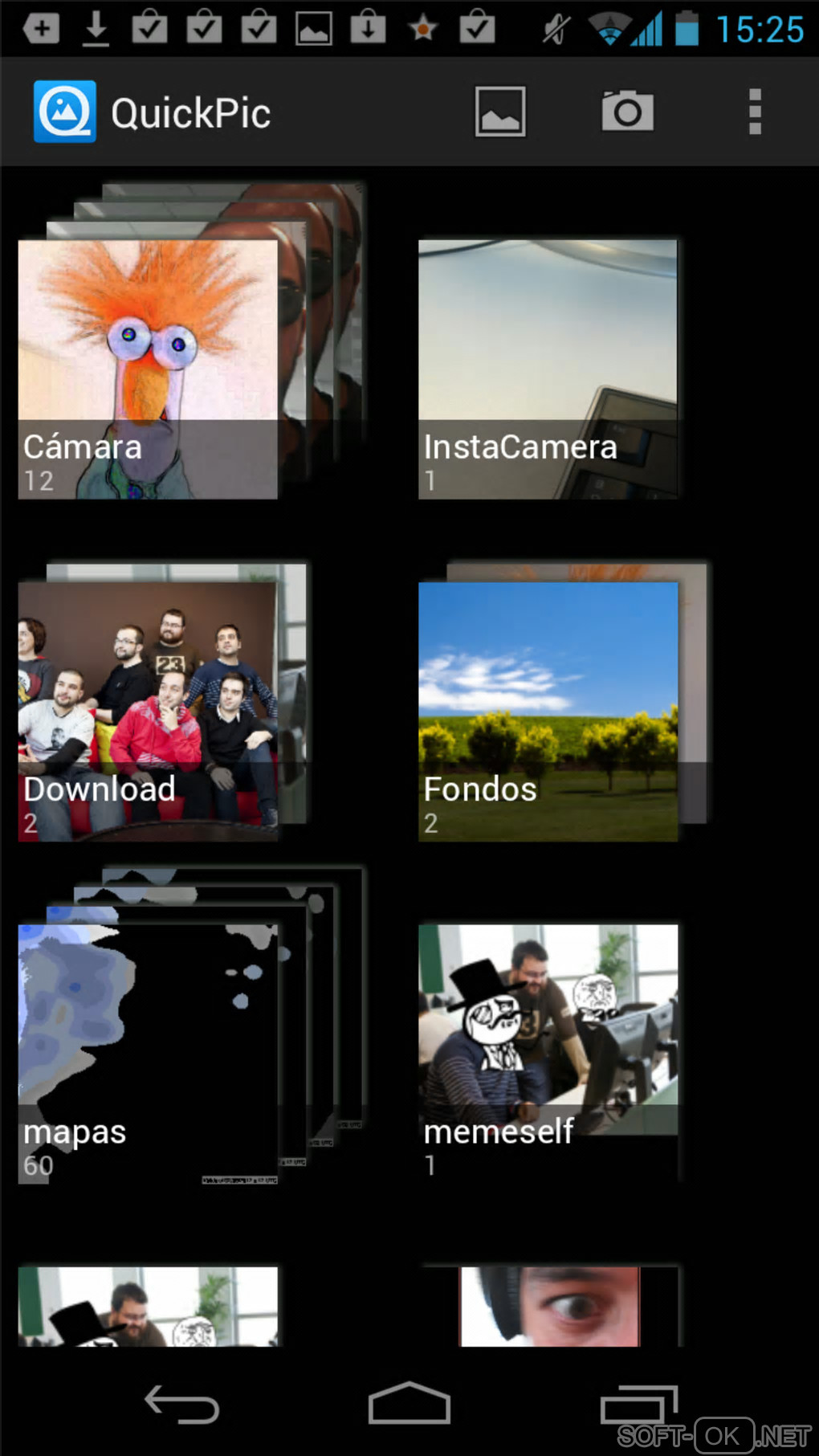Open the Cámara album
Viewport: 819px width, 1456px height.
click(x=148, y=369)
